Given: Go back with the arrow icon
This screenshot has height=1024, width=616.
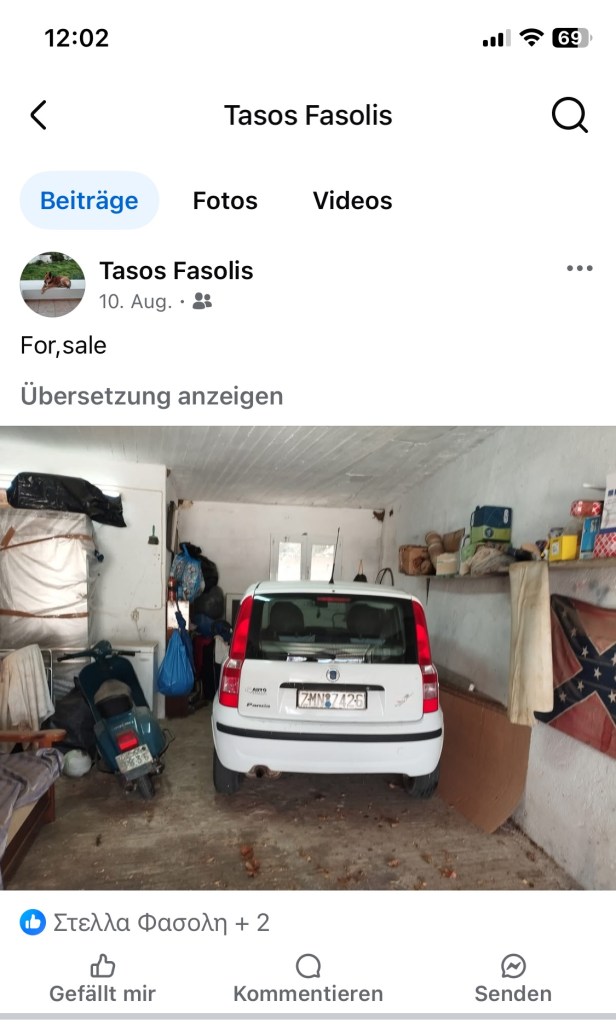Looking at the screenshot, I should click(x=38, y=115).
